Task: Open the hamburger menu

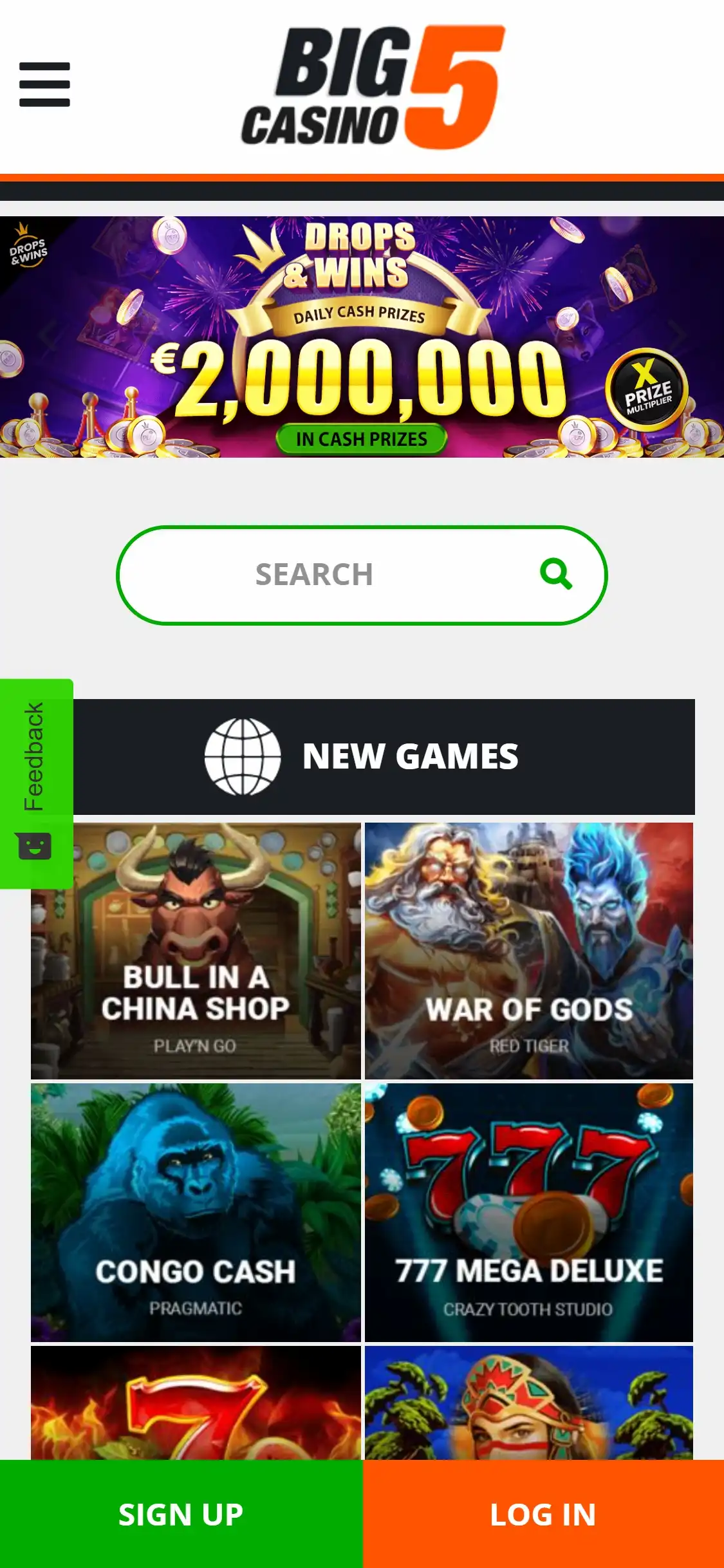Action: pos(44,84)
